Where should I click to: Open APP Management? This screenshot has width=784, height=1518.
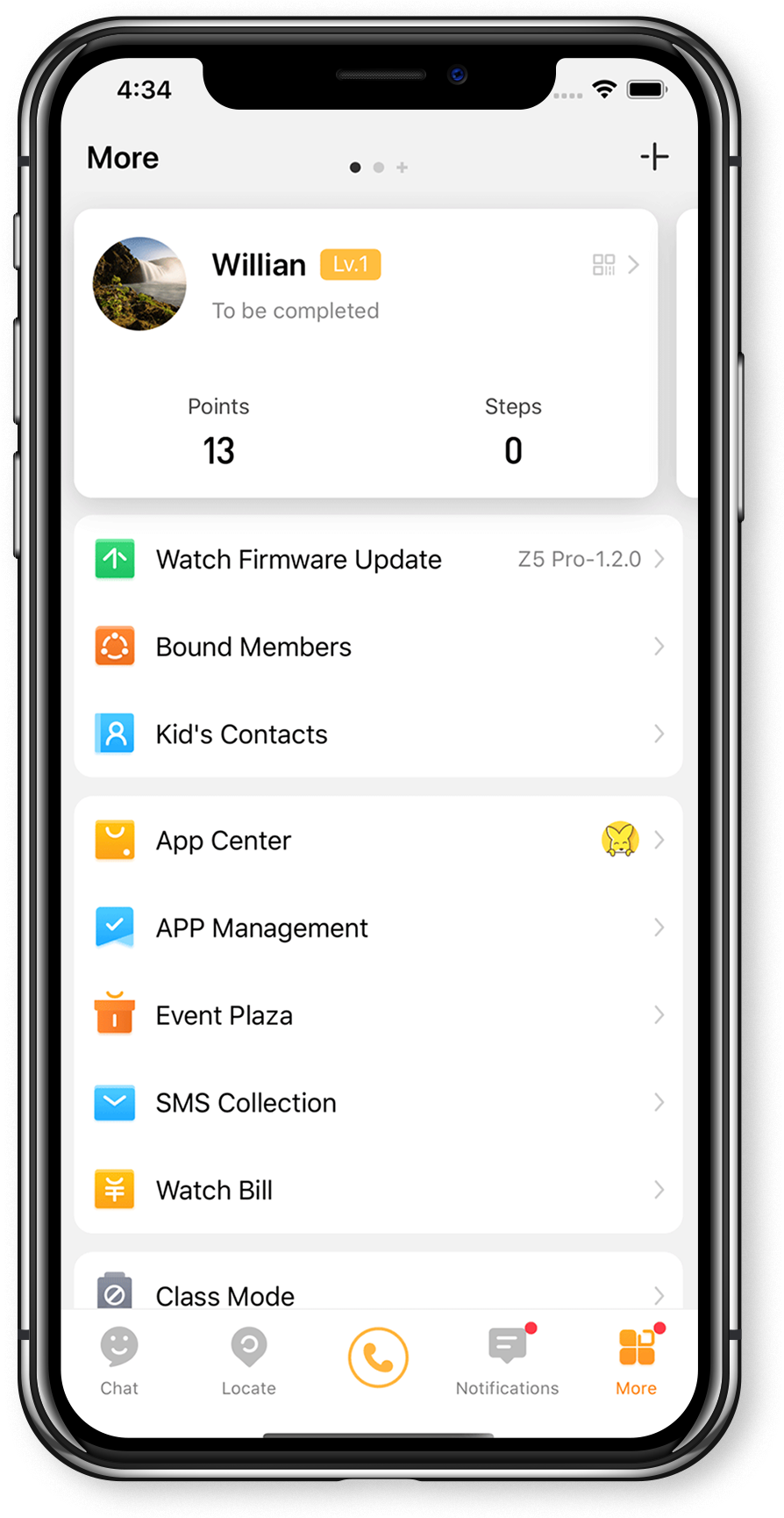[x=378, y=927]
